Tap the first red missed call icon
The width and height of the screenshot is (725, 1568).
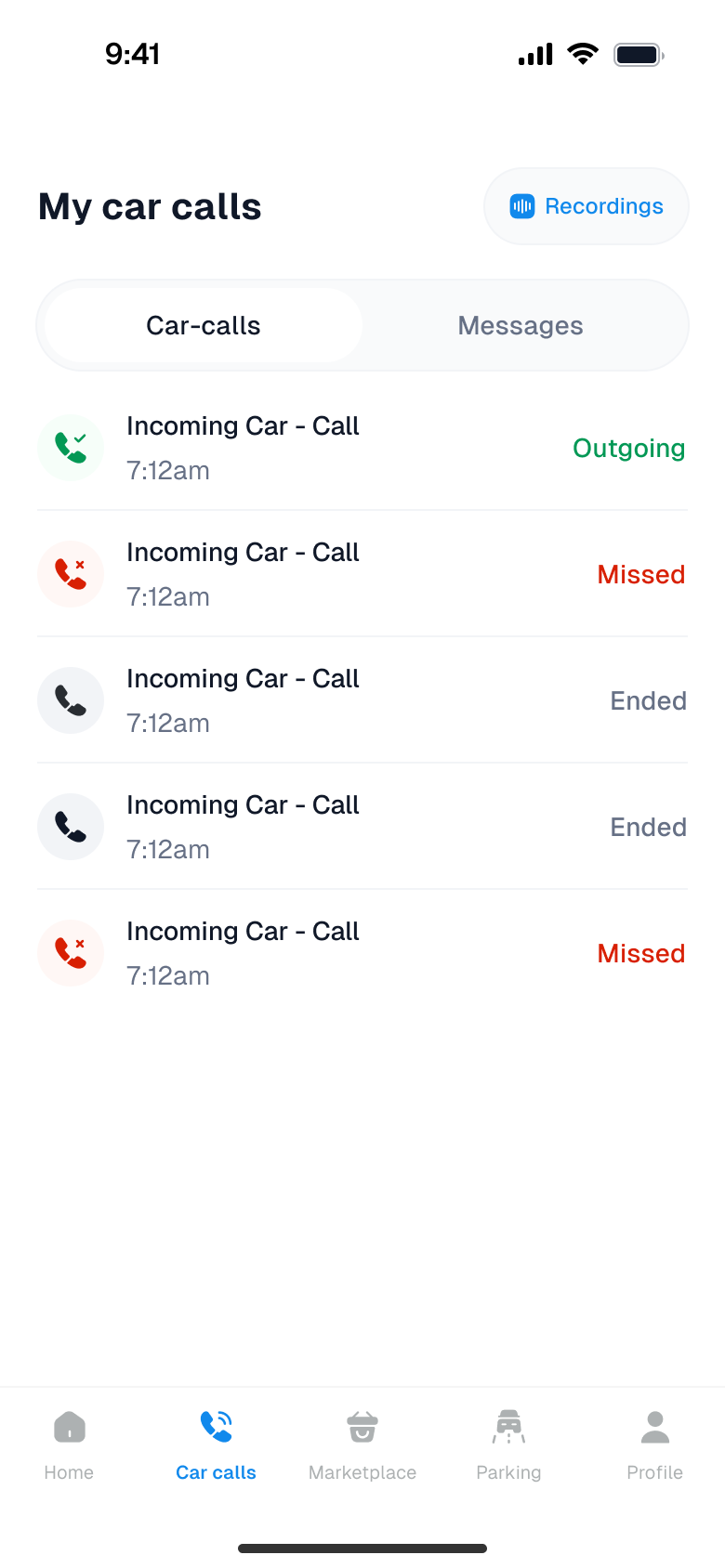tap(71, 574)
